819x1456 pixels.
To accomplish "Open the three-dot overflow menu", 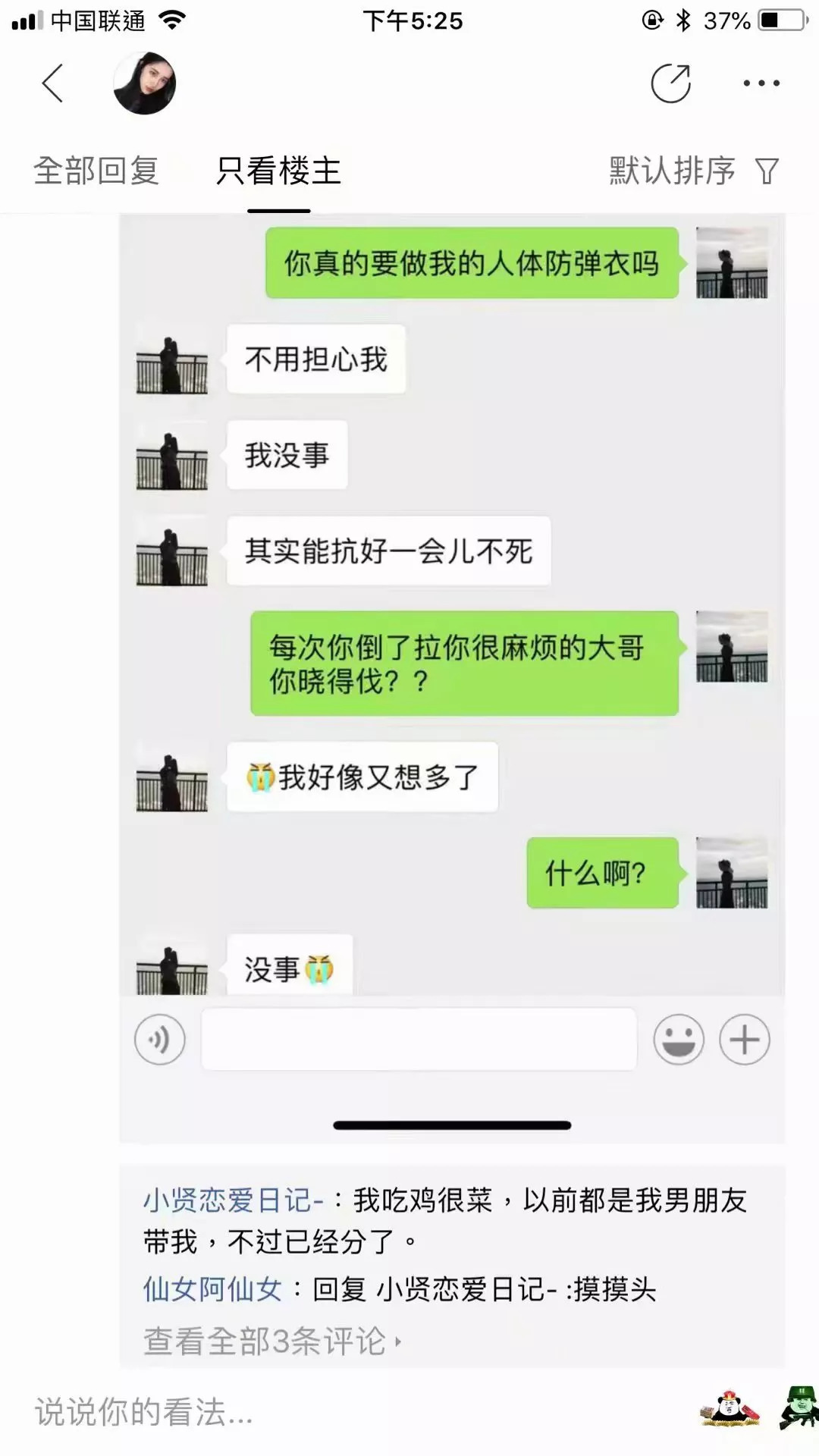I will pos(761,83).
